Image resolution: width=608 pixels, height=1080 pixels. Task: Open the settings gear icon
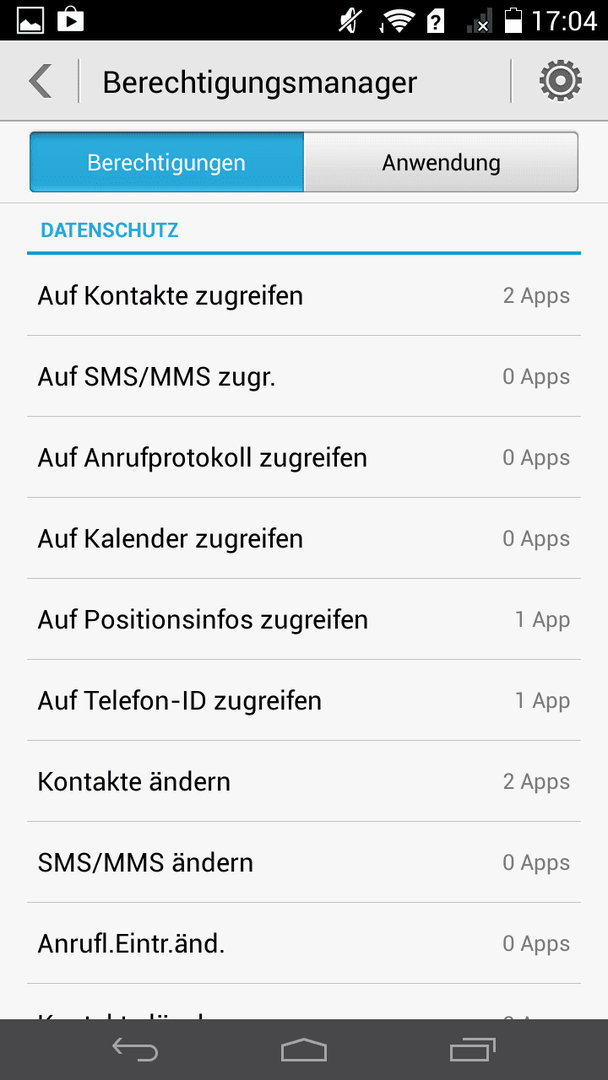point(560,81)
